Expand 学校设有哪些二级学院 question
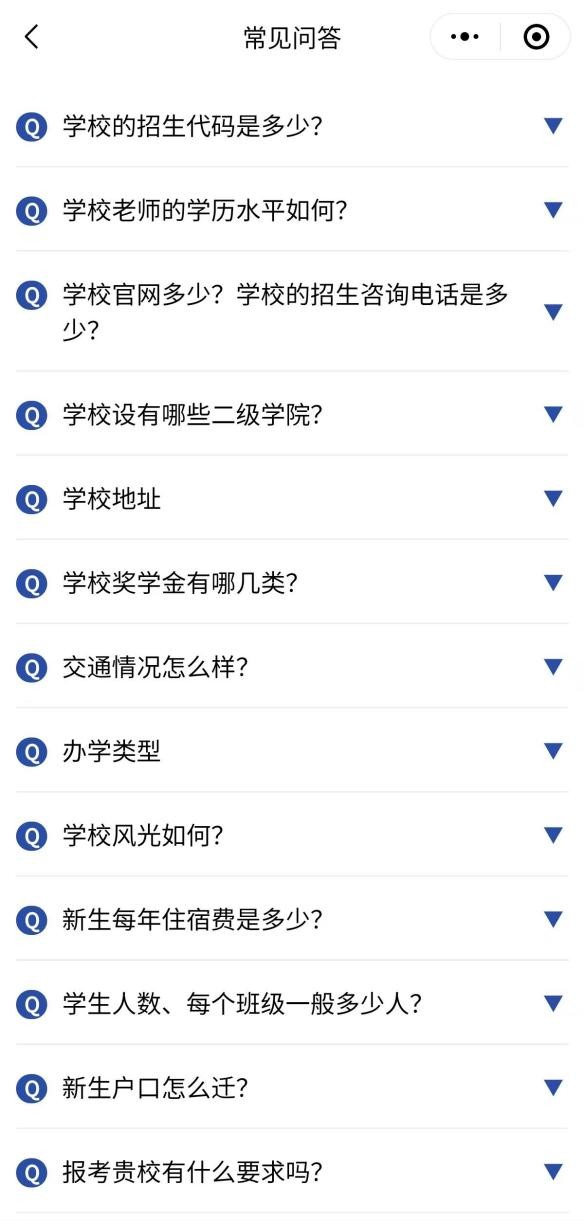Image resolution: width=584 pixels, height=1221 pixels. [292, 414]
